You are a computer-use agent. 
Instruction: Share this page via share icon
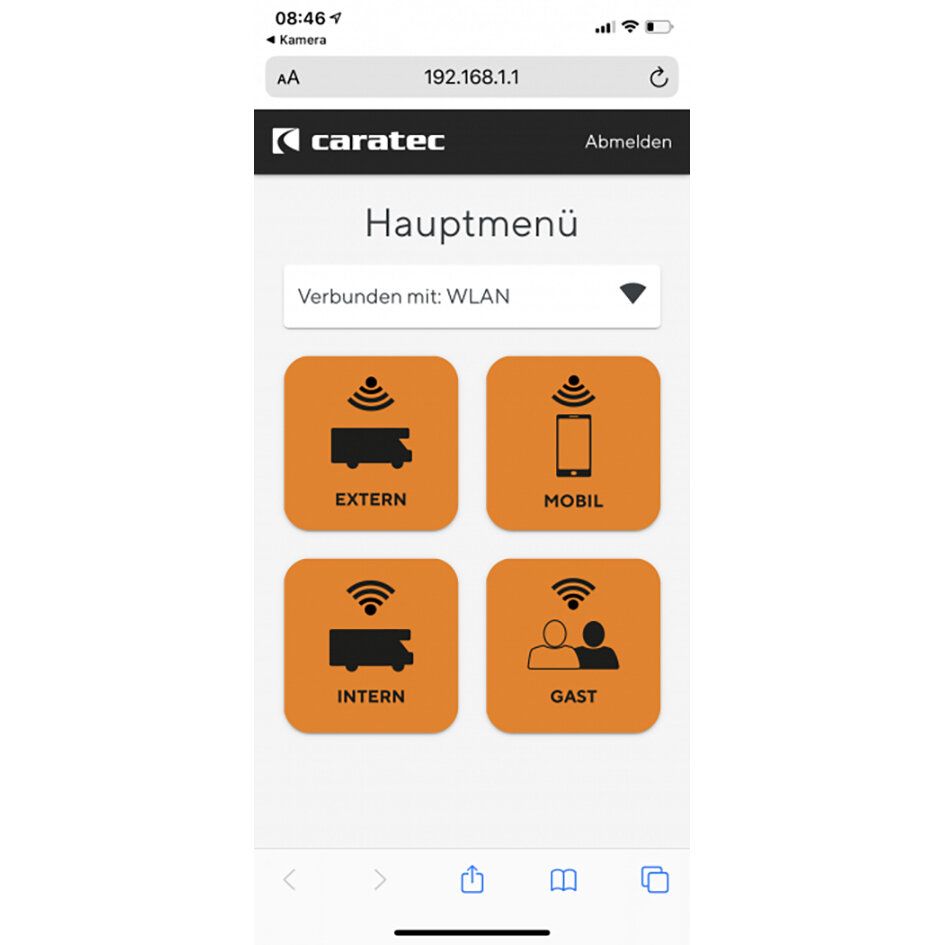[472, 880]
